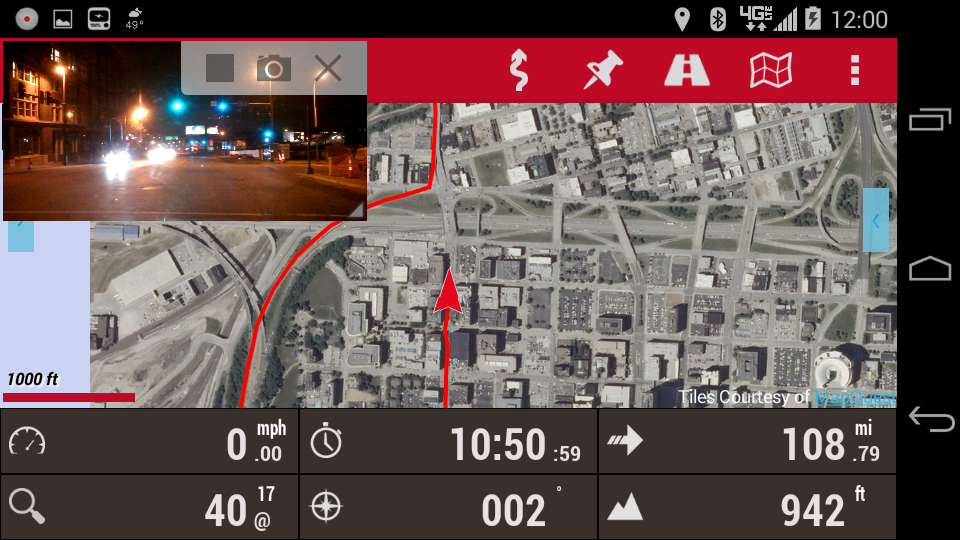Screen dimensions: 960x540
Task: Open the 108 mi distance panel
Action: [747, 441]
